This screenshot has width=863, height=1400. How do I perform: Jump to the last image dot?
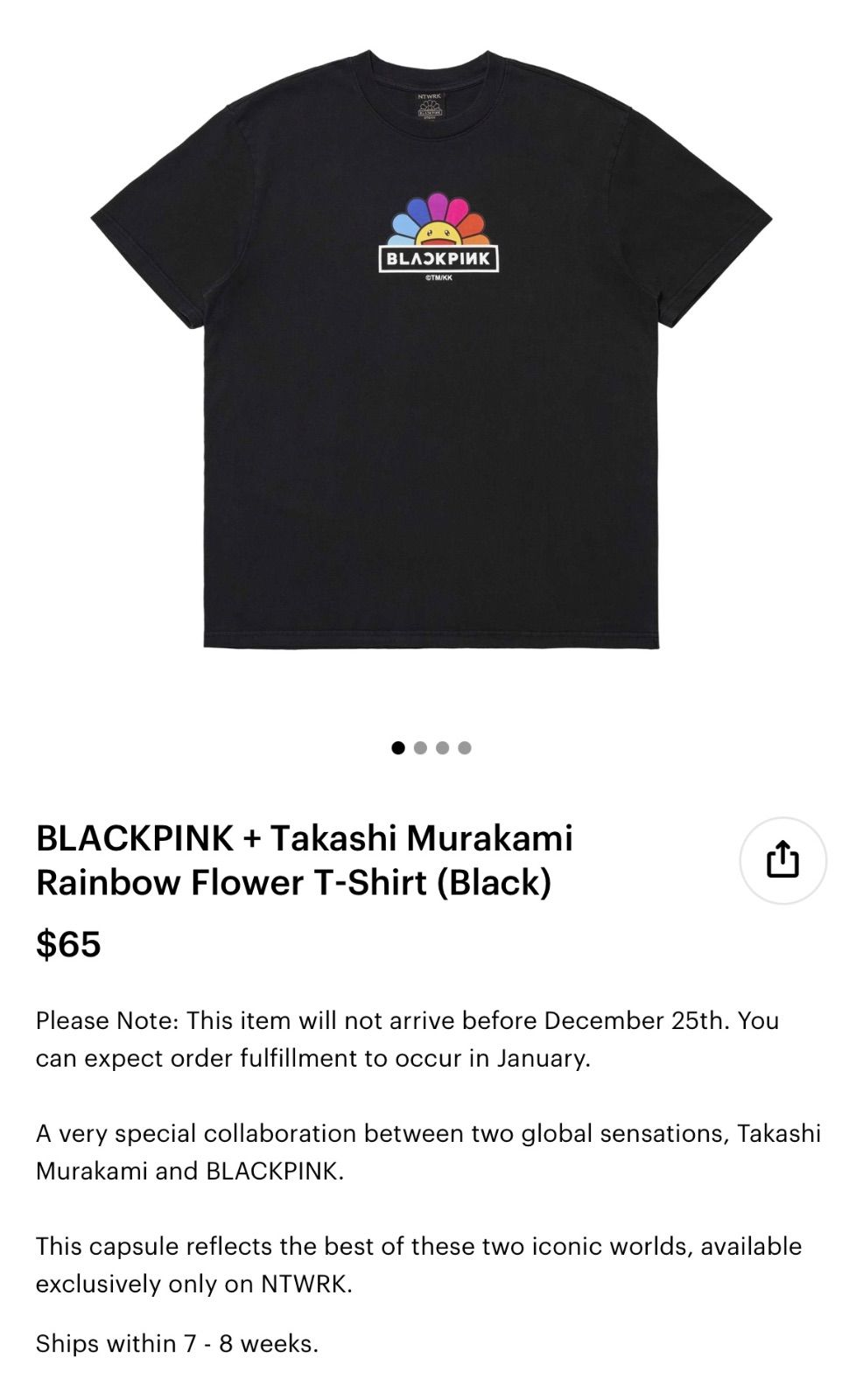click(x=465, y=748)
